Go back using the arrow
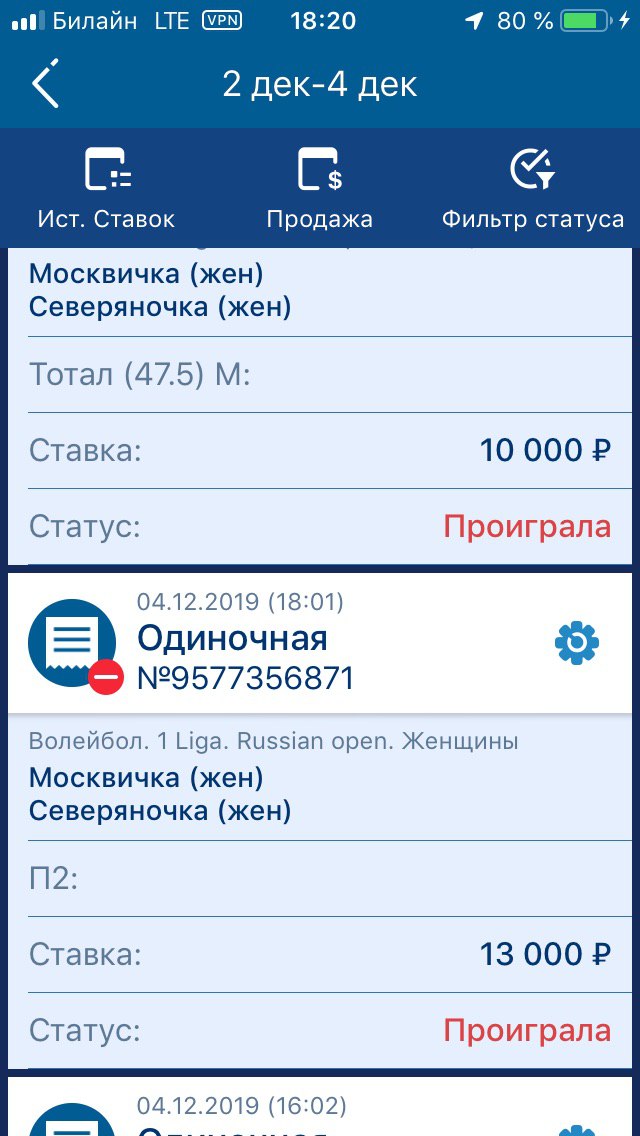Screen dimensions: 640x1136 coord(45,85)
